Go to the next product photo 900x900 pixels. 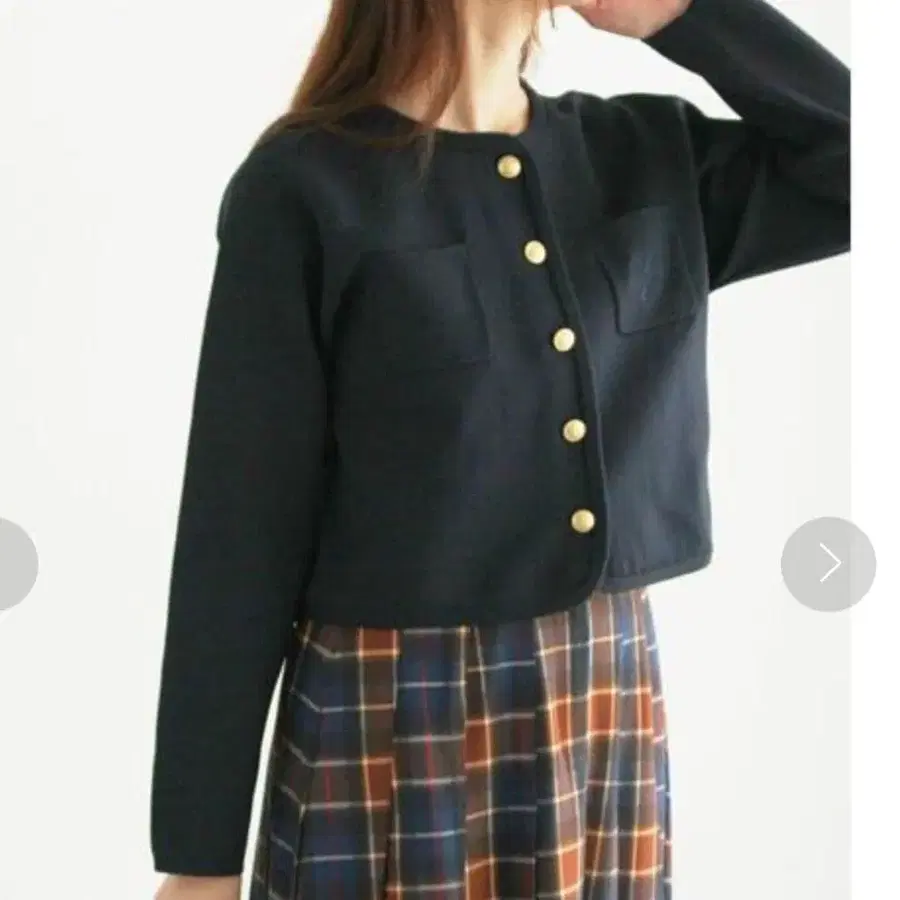point(828,564)
